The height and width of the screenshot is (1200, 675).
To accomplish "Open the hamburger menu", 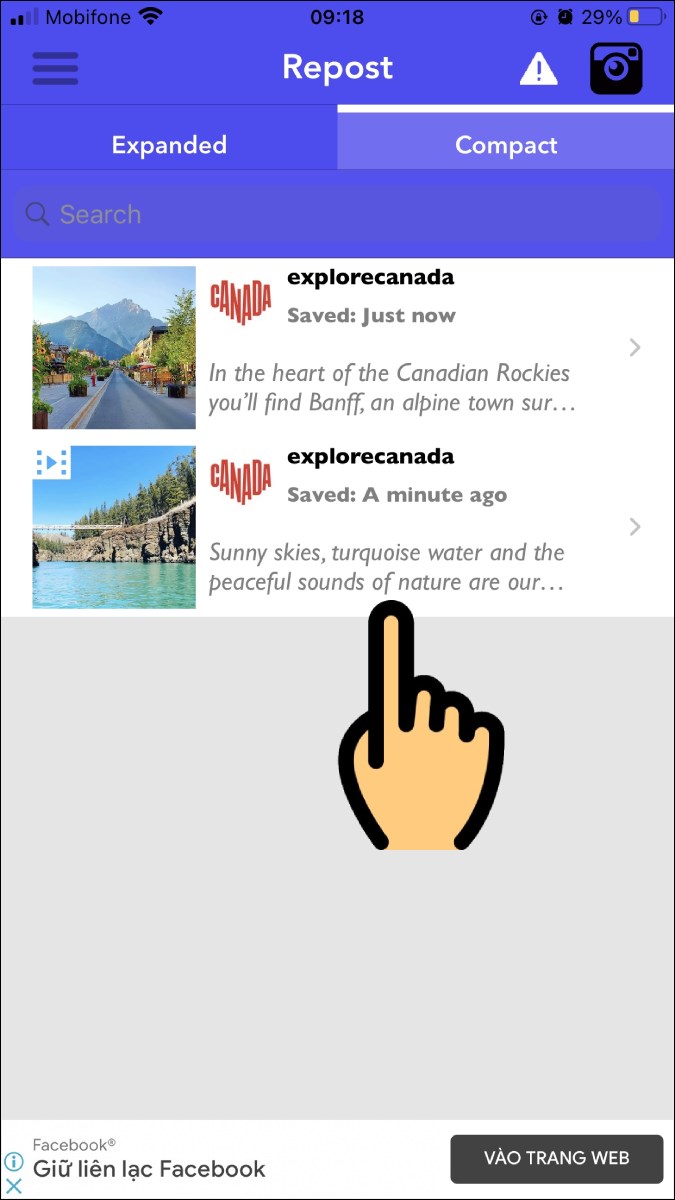I will click(55, 68).
